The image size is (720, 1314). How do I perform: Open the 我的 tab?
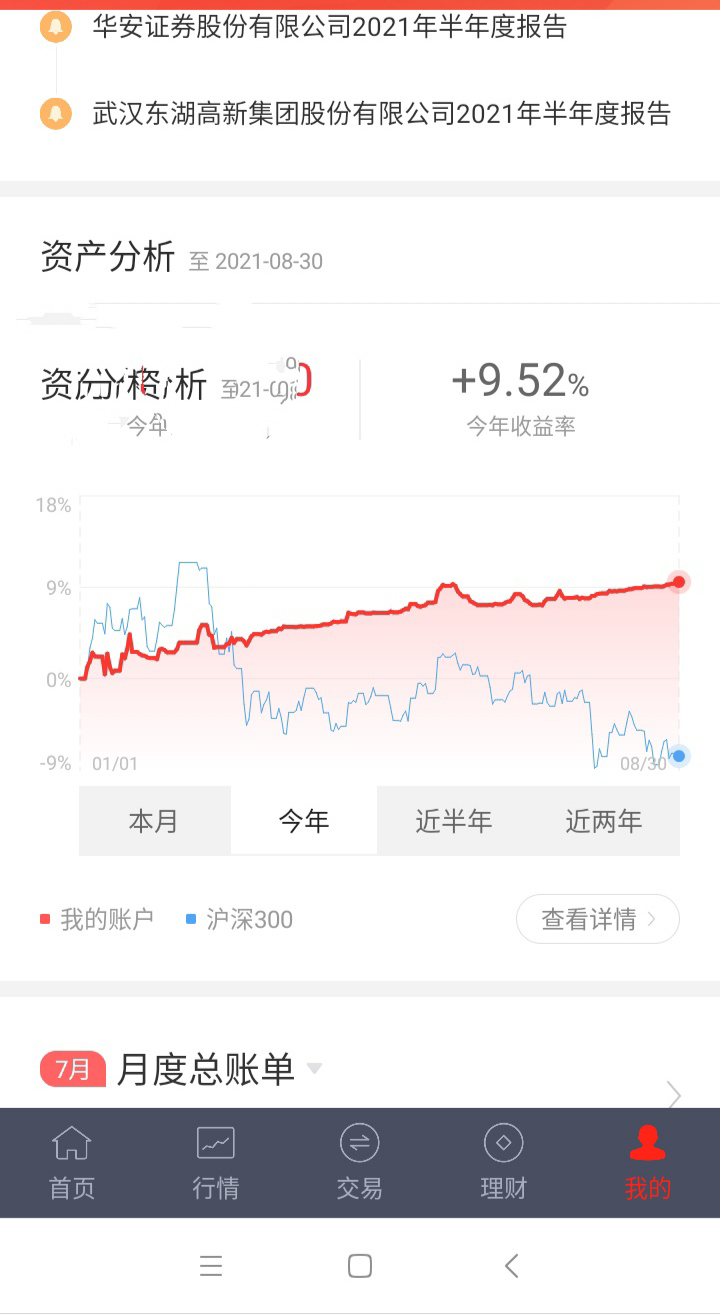click(x=648, y=1163)
